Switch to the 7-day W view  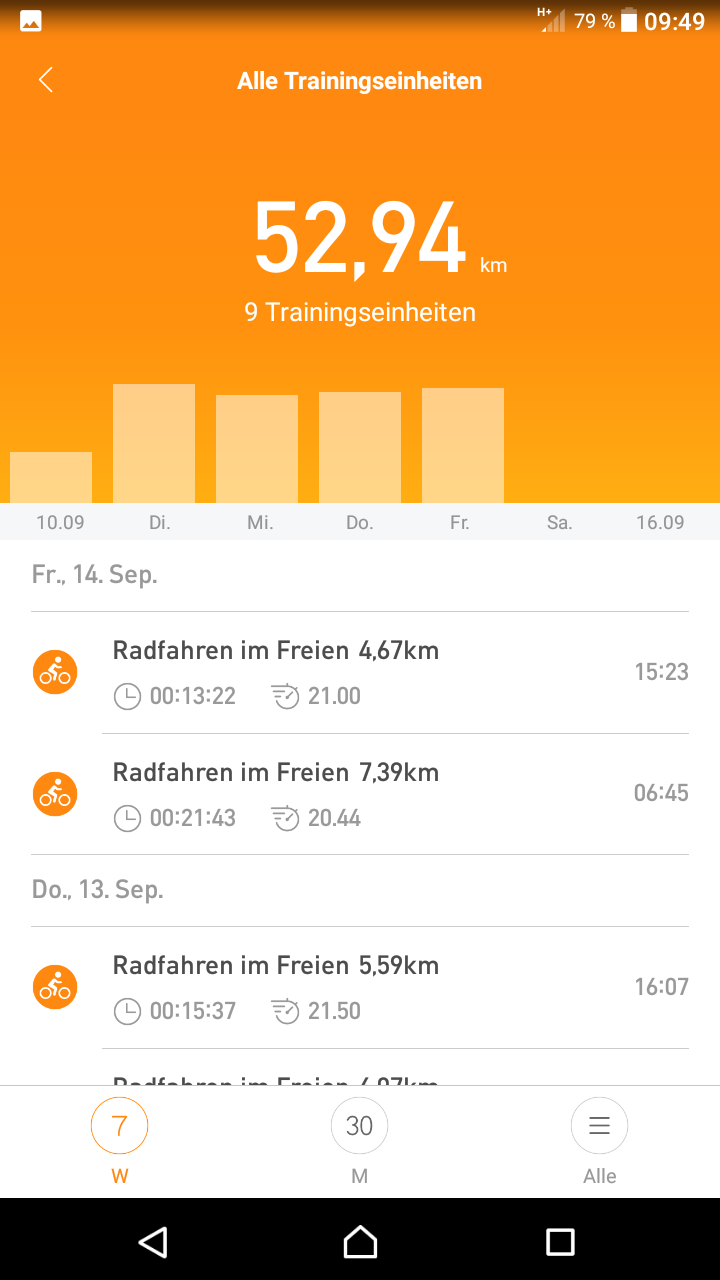120,1127
